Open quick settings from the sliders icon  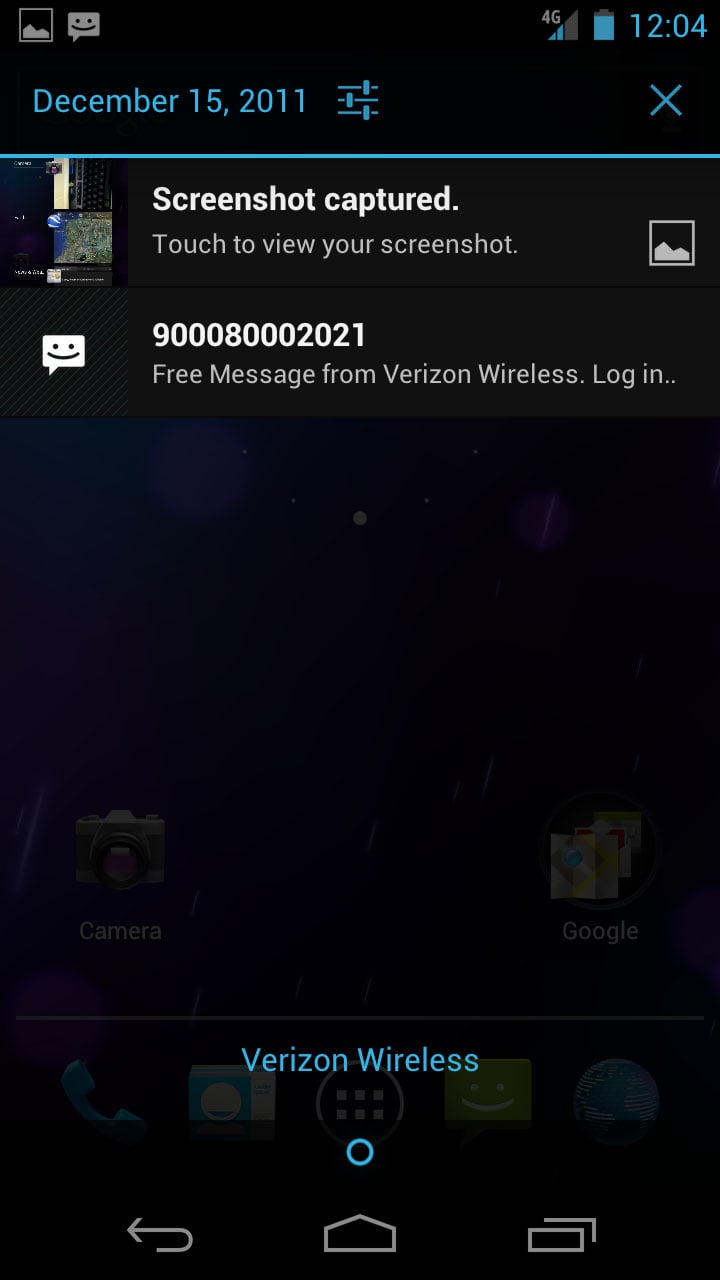coord(357,101)
